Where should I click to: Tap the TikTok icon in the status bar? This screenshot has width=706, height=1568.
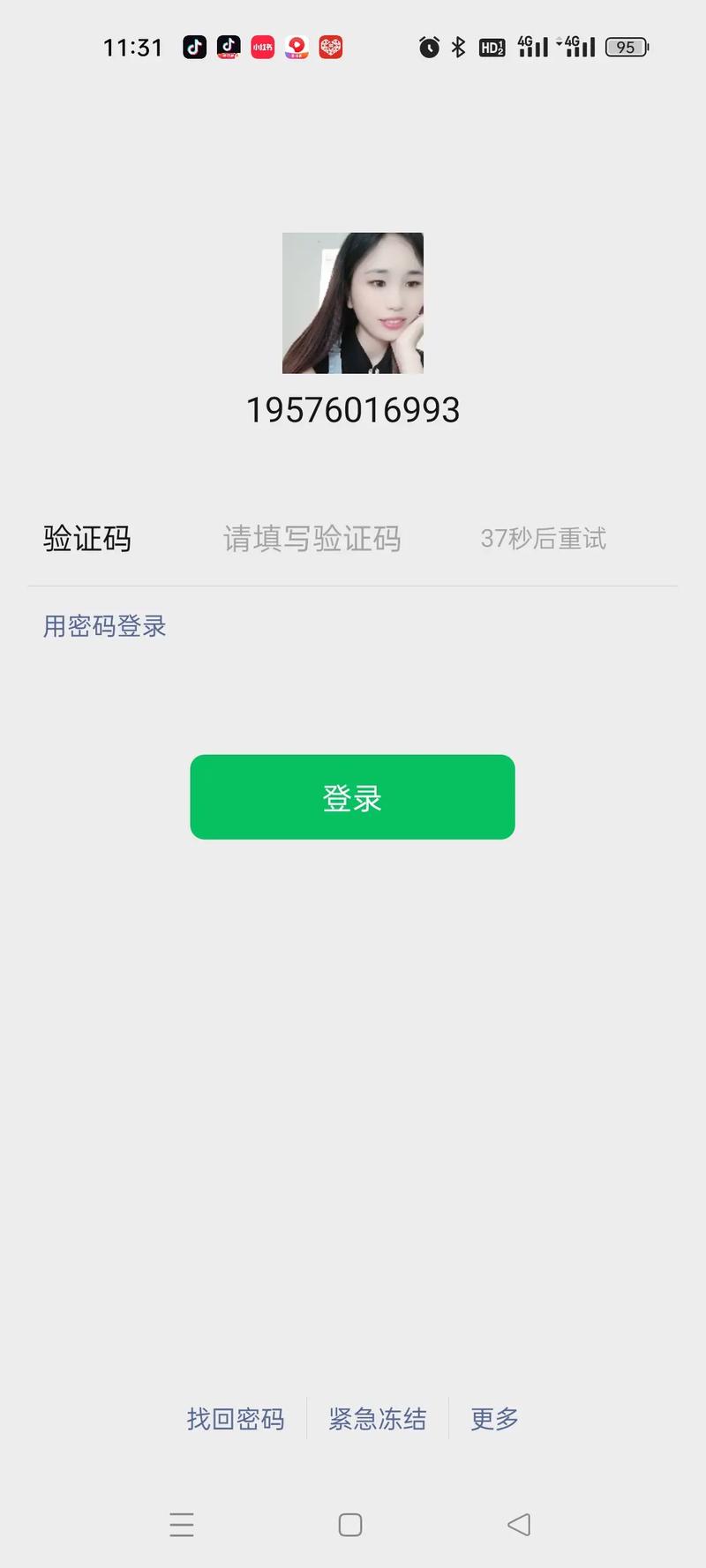pos(193,48)
